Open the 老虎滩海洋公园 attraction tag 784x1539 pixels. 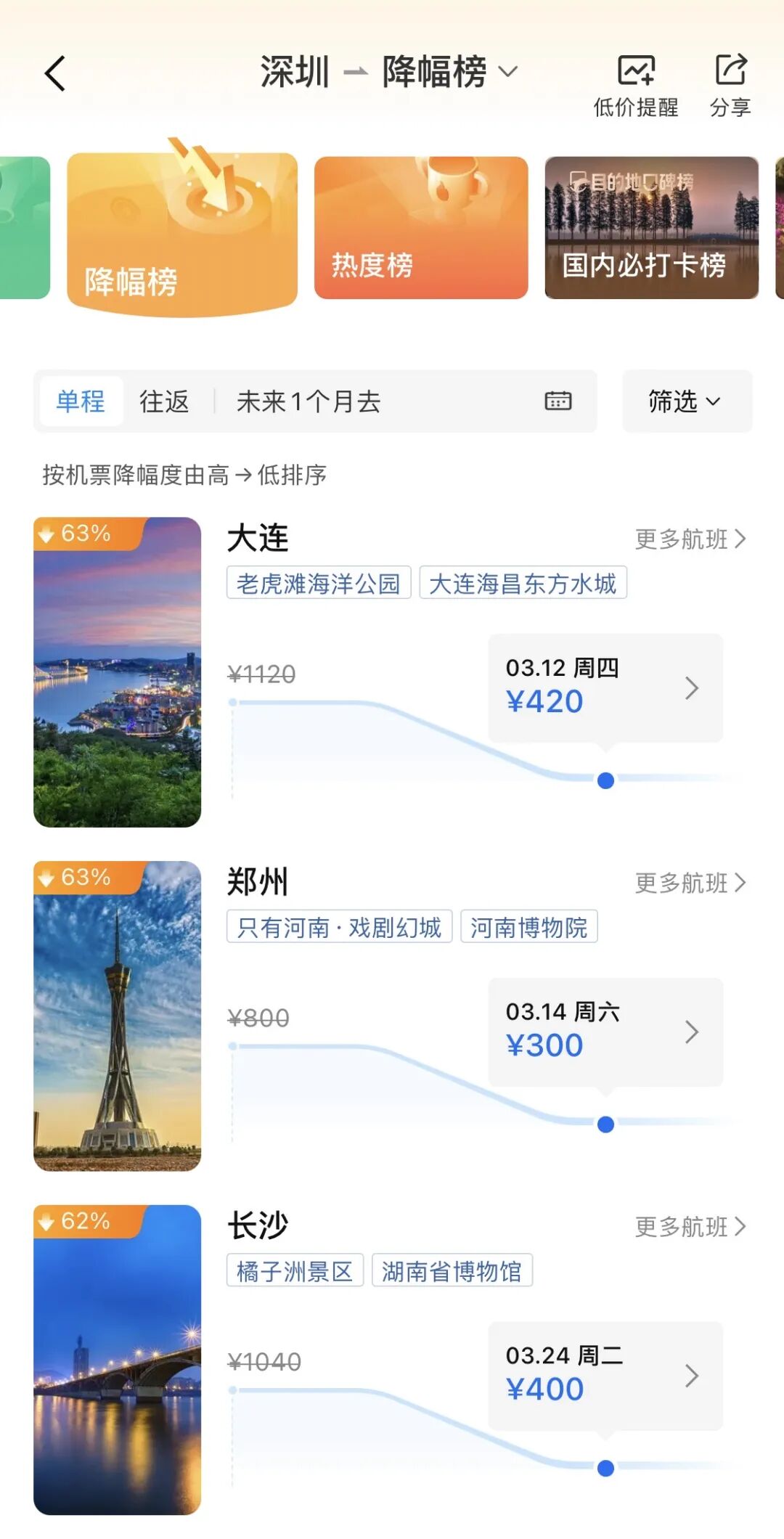(319, 583)
